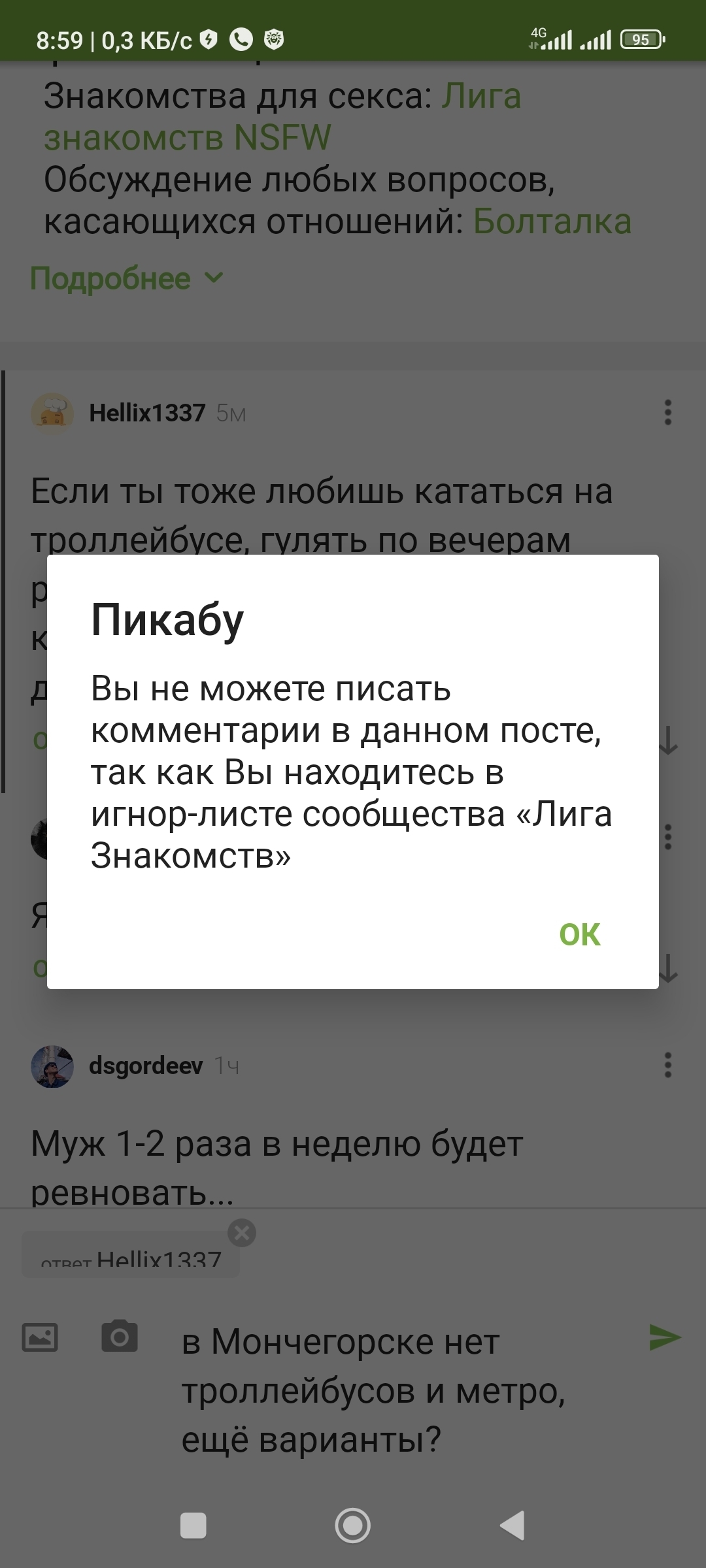Focus the comment text field

click(x=392, y=1390)
